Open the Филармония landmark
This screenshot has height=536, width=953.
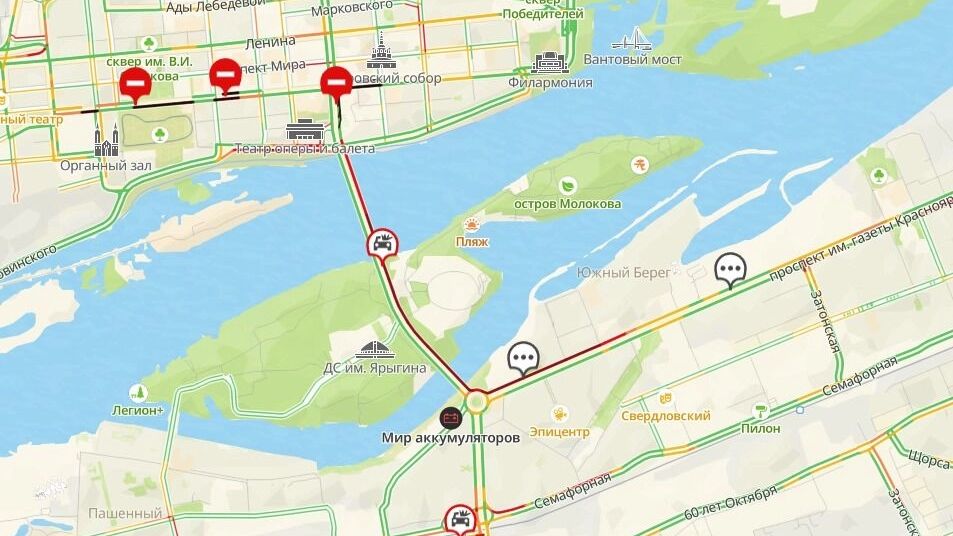click(x=549, y=63)
